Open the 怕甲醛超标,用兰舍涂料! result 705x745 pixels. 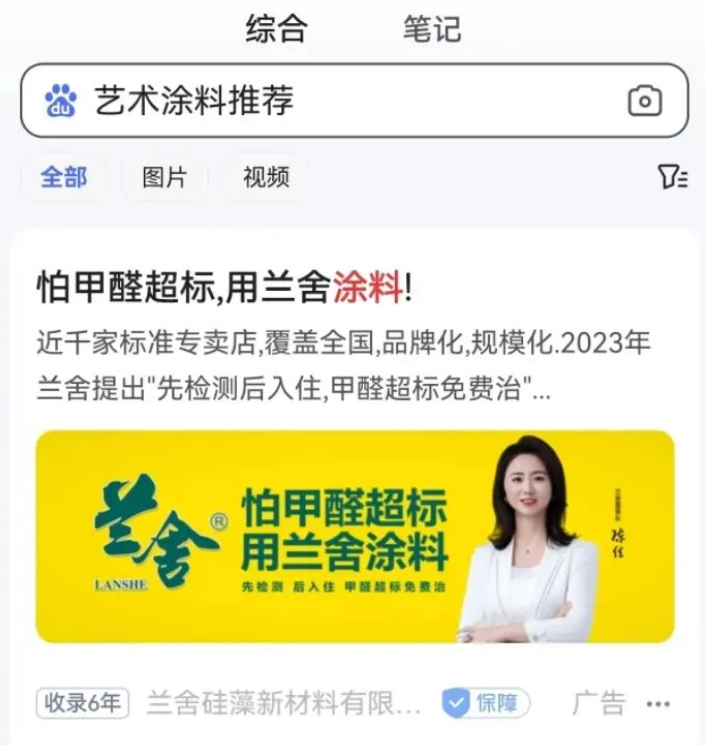(x=225, y=288)
